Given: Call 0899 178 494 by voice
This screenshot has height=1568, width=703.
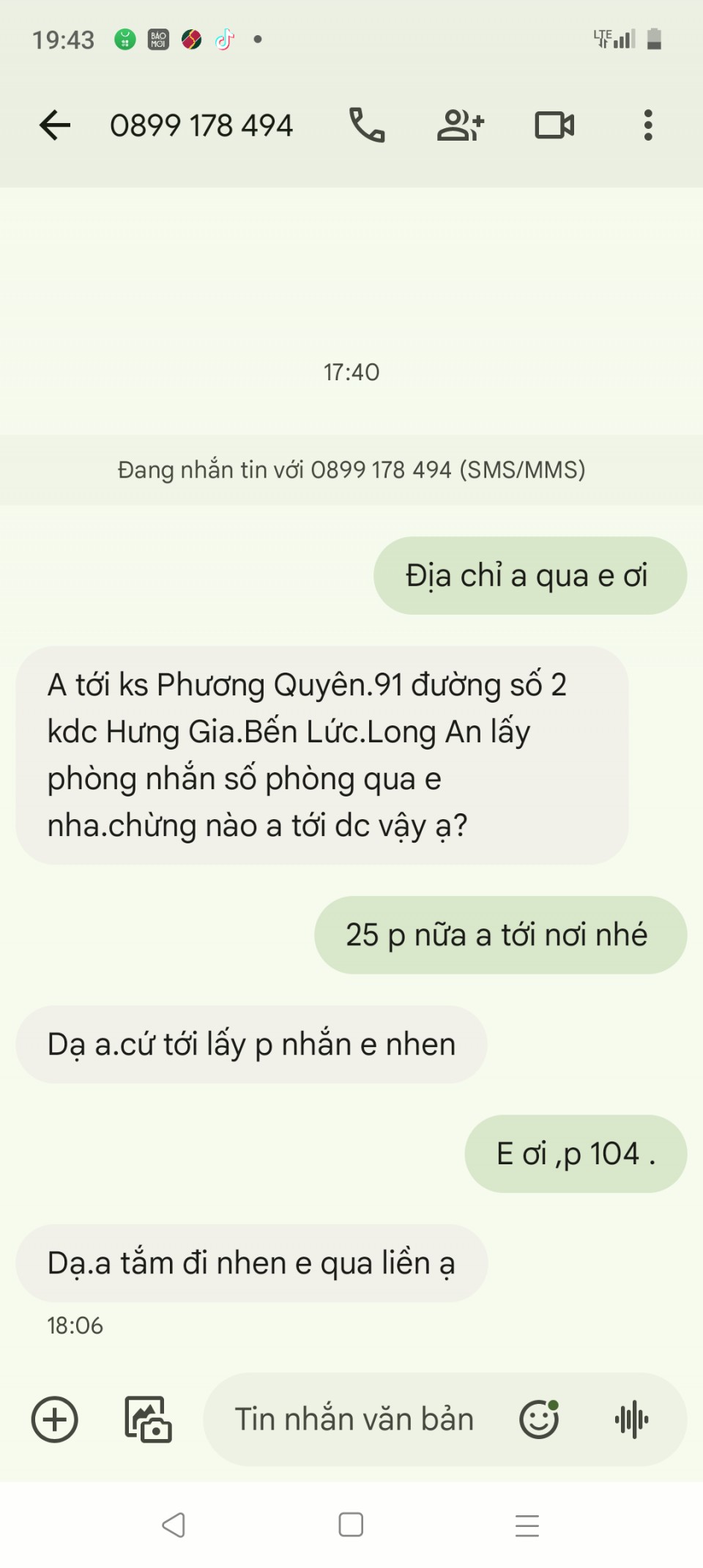Looking at the screenshot, I should click(x=366, y=125).
